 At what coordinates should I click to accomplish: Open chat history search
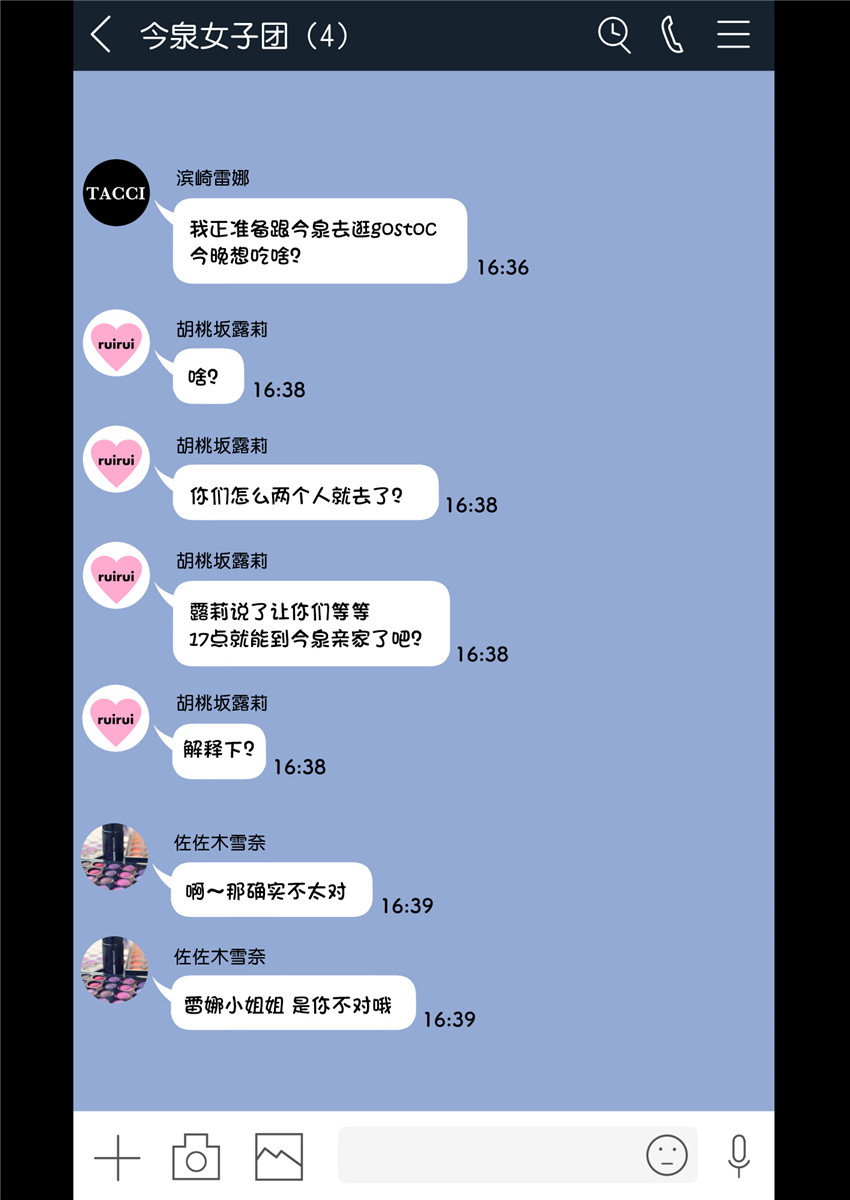tap(614, 35)
